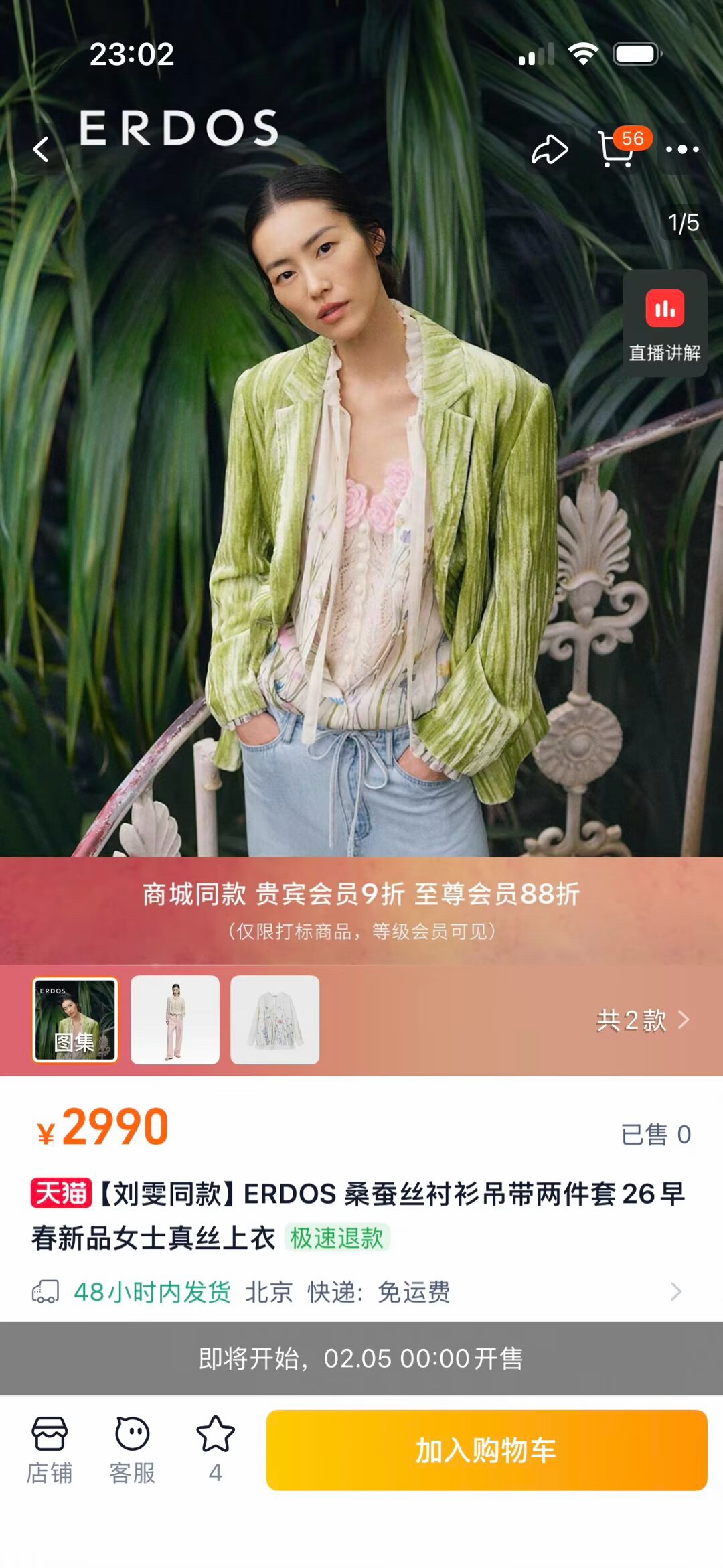
Task: Open the 直播讲解 live explanation
Action: 664,324
